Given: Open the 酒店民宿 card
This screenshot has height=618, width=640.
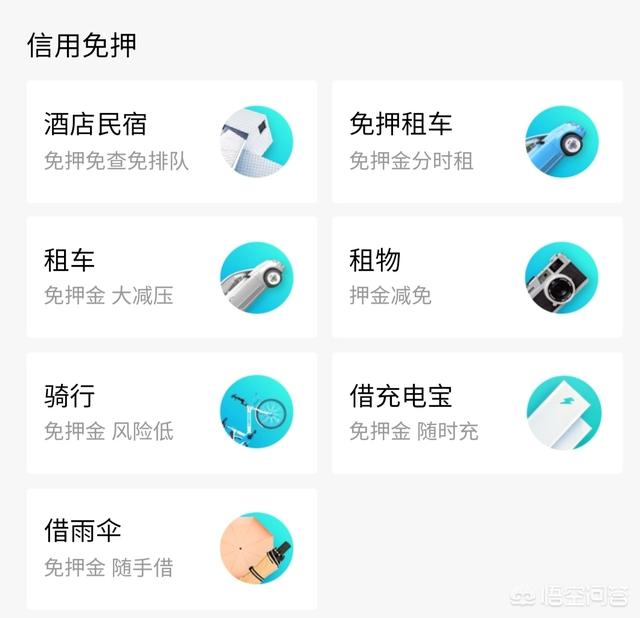Looking at the screenshot, I should click(171, 142).
